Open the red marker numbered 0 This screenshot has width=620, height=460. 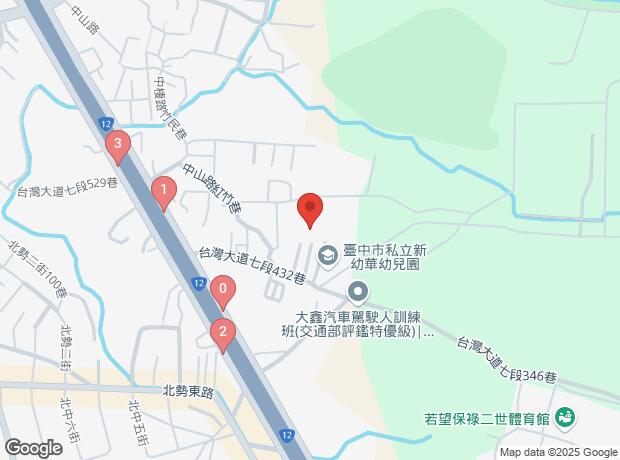click(x=224, y=292)
